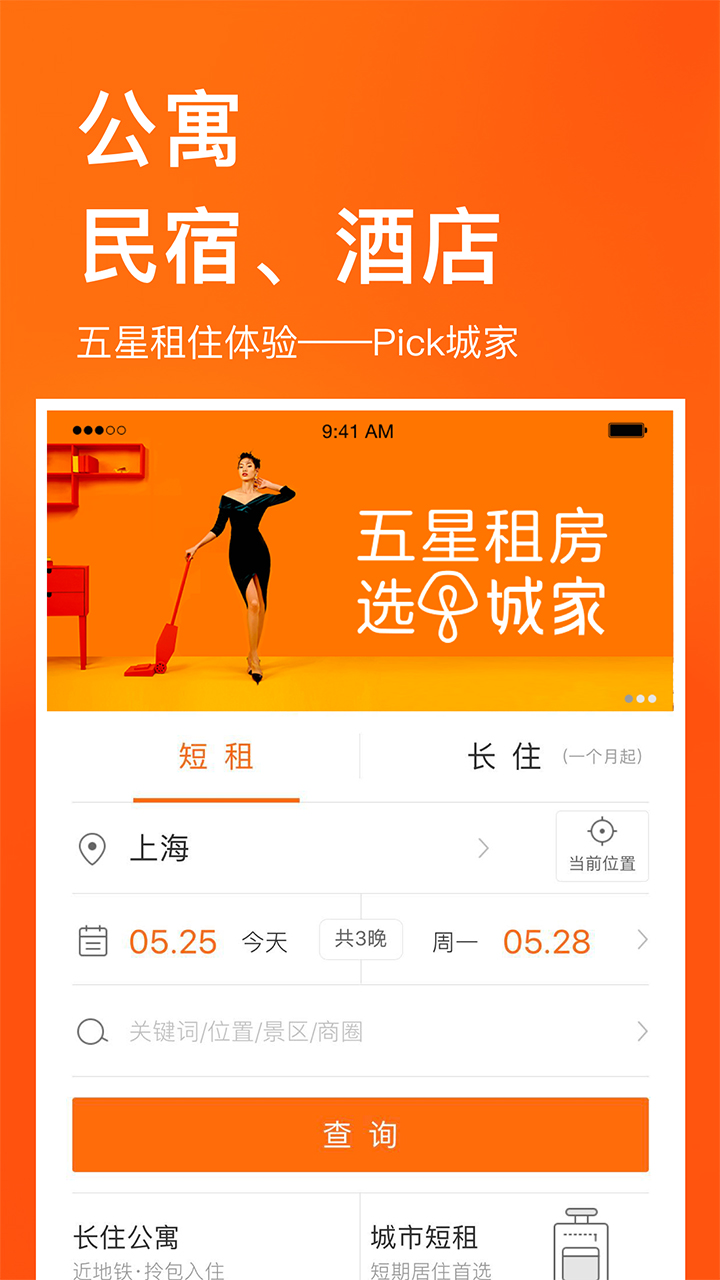Click the location pin icon beside 上海
720x1280 pixels.
point(92,847)
